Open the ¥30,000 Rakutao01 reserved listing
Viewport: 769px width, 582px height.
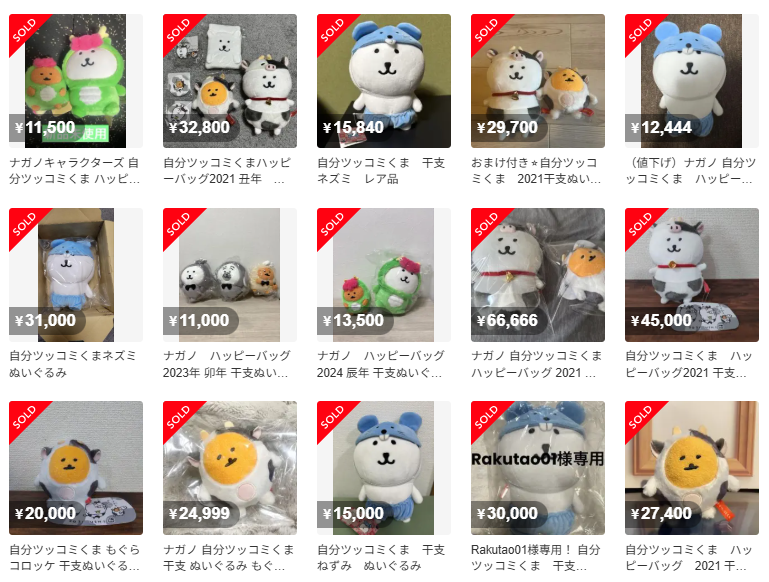point(538,468)
